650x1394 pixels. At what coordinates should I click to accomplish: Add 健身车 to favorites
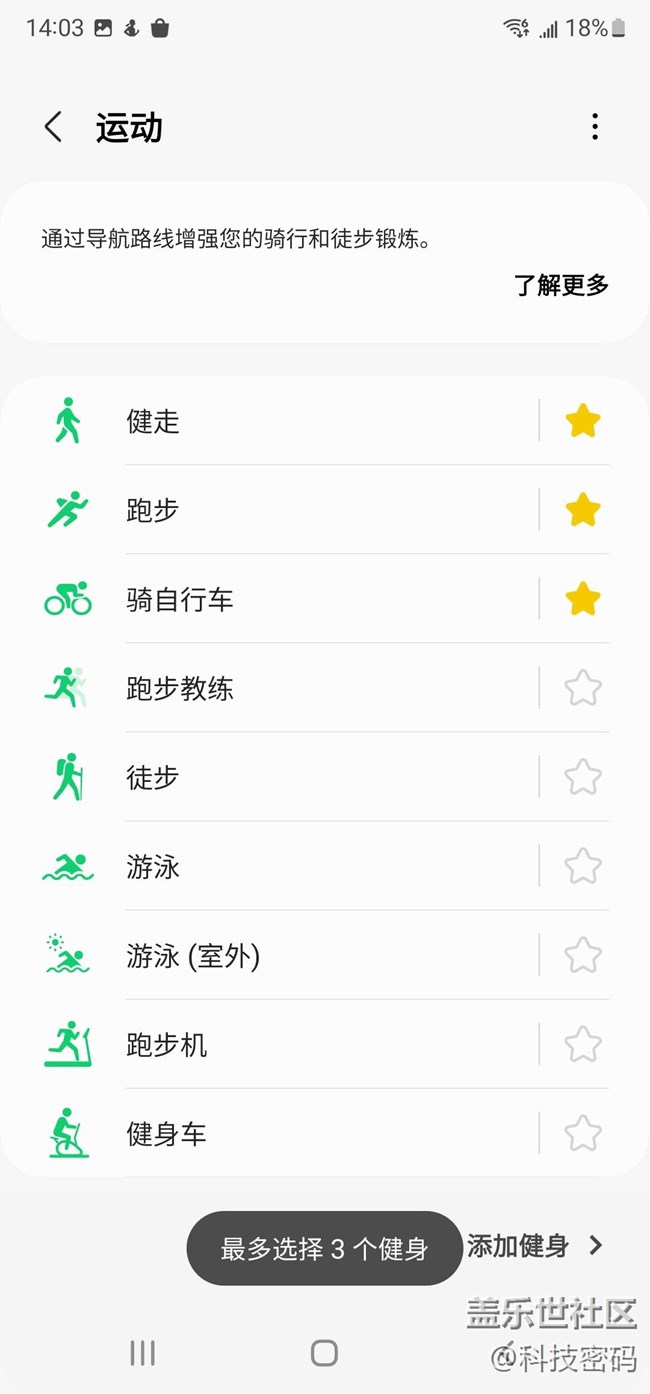pyautogui.click(x=583, y=1133)
